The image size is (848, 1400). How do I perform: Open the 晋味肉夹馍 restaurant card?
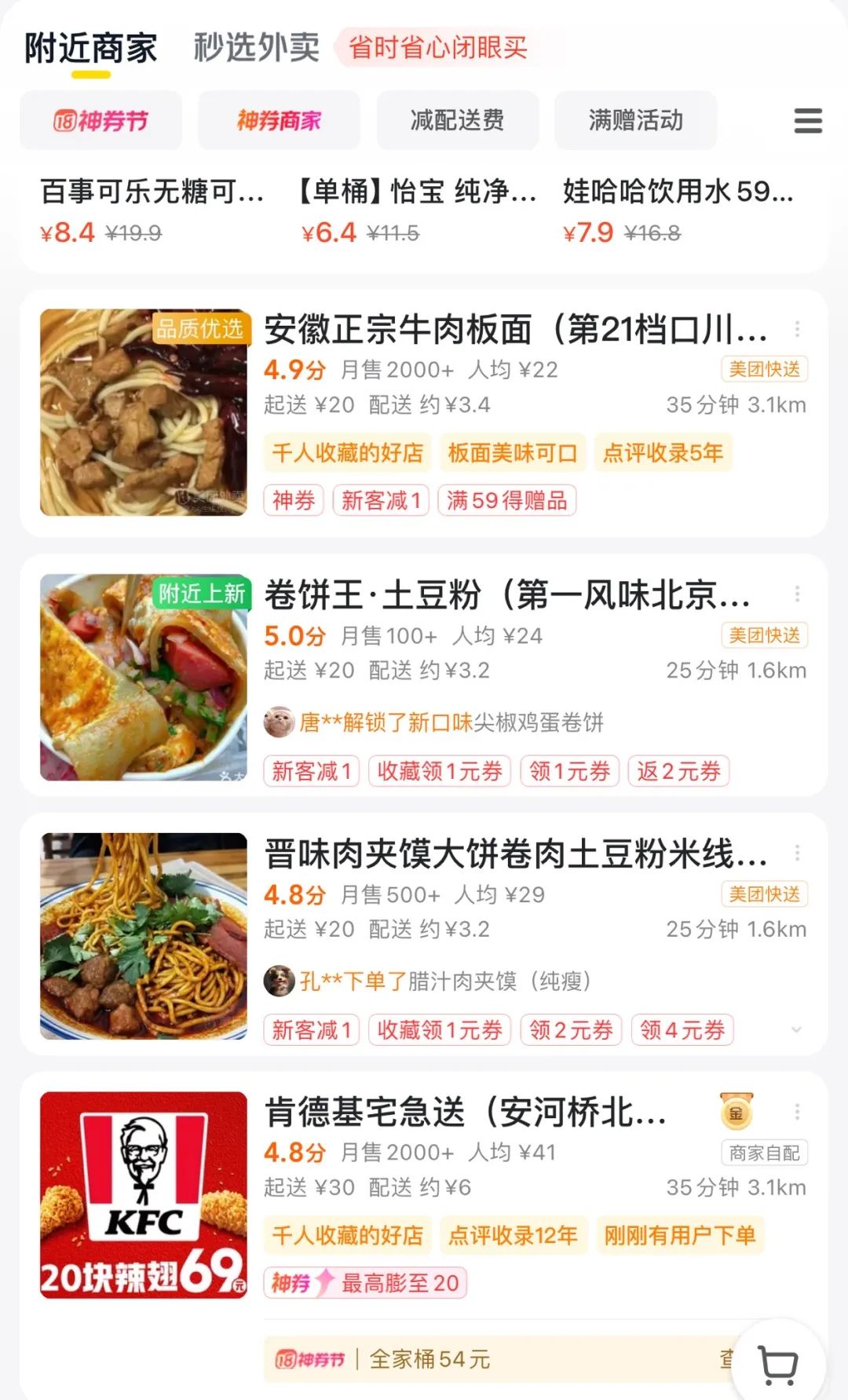point(515,854)
